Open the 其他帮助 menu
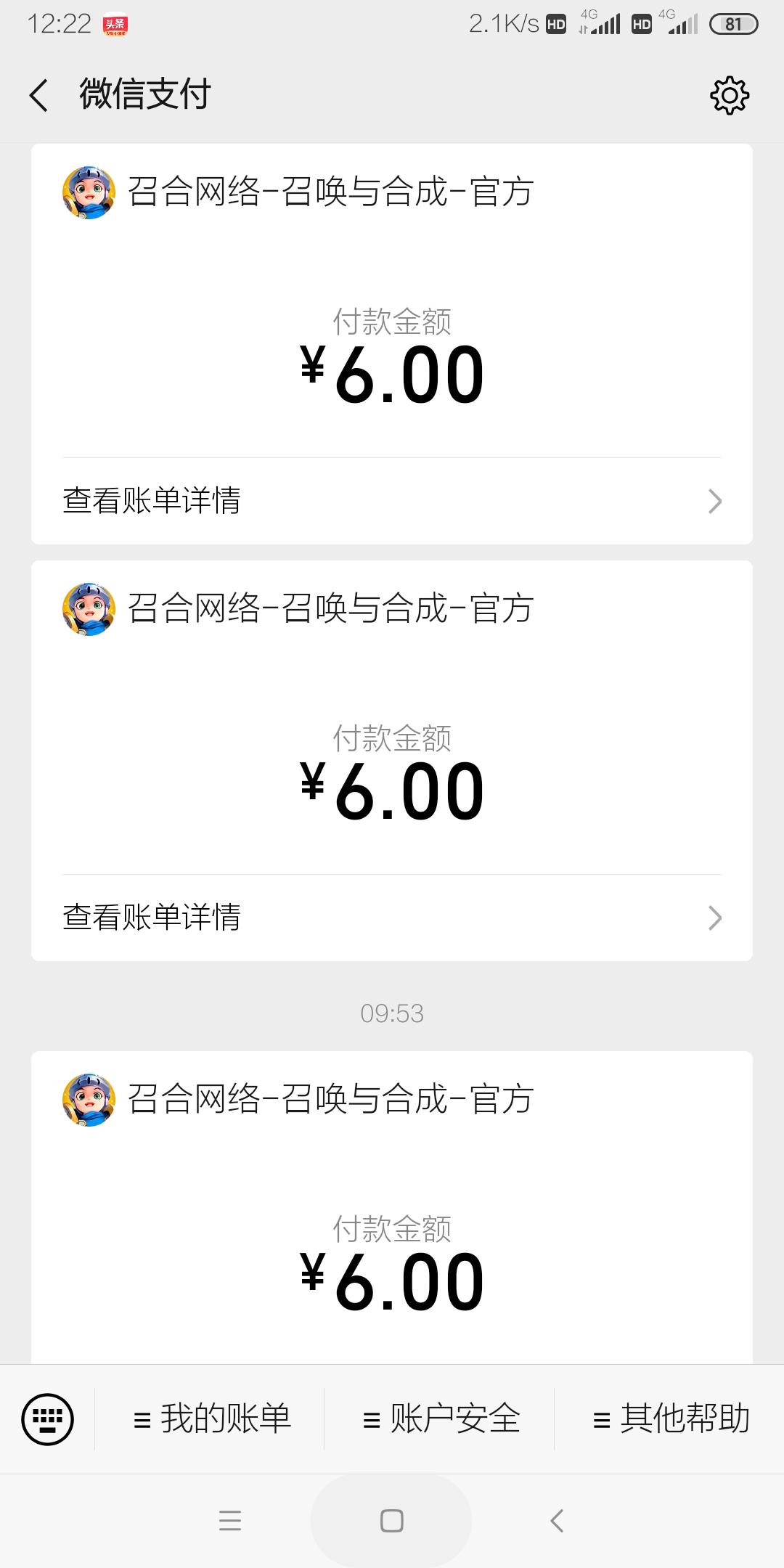Screen dimensions: 784x1568 (x=670, y=1419)
